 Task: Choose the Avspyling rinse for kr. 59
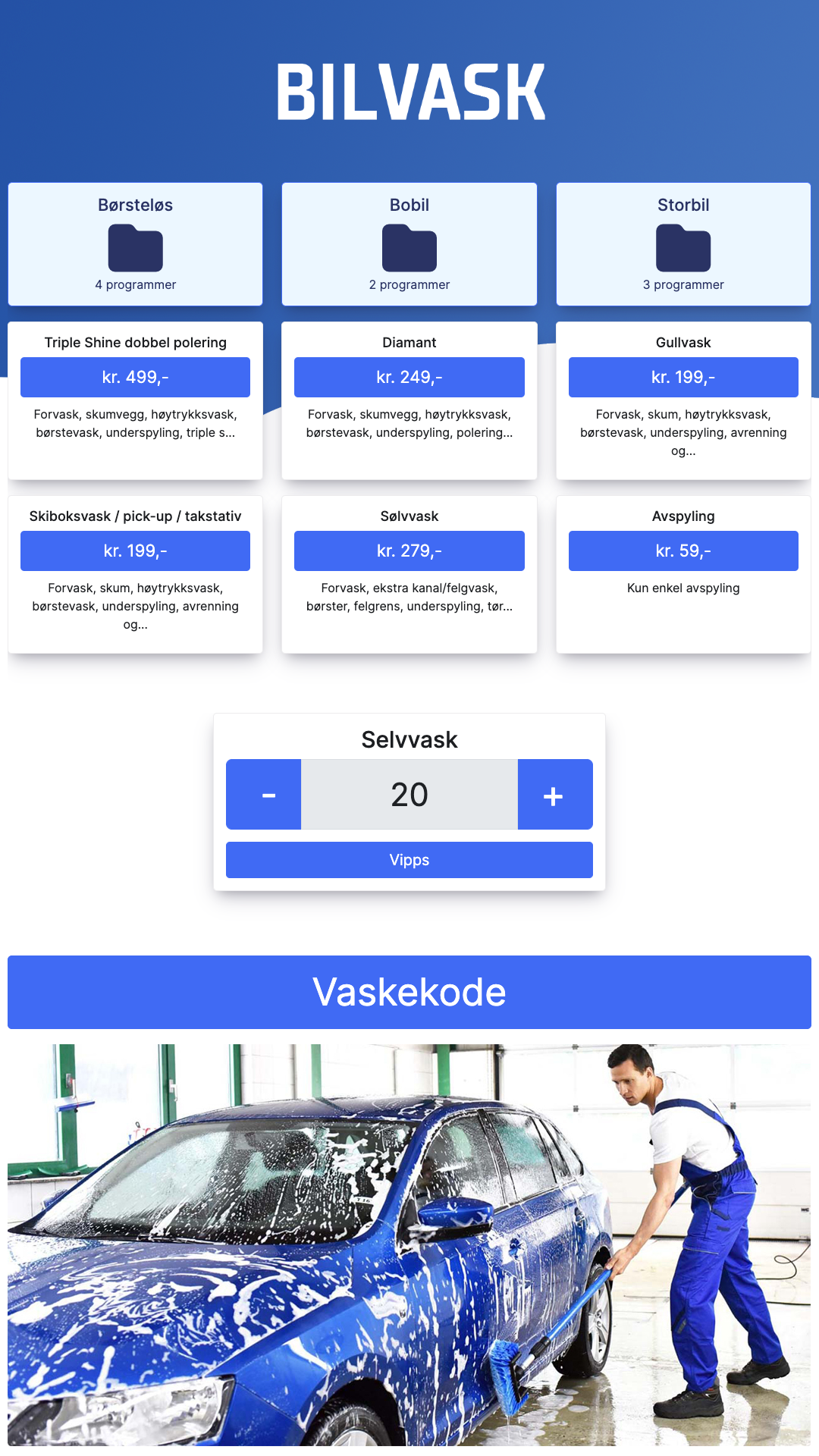click(683, 574)
